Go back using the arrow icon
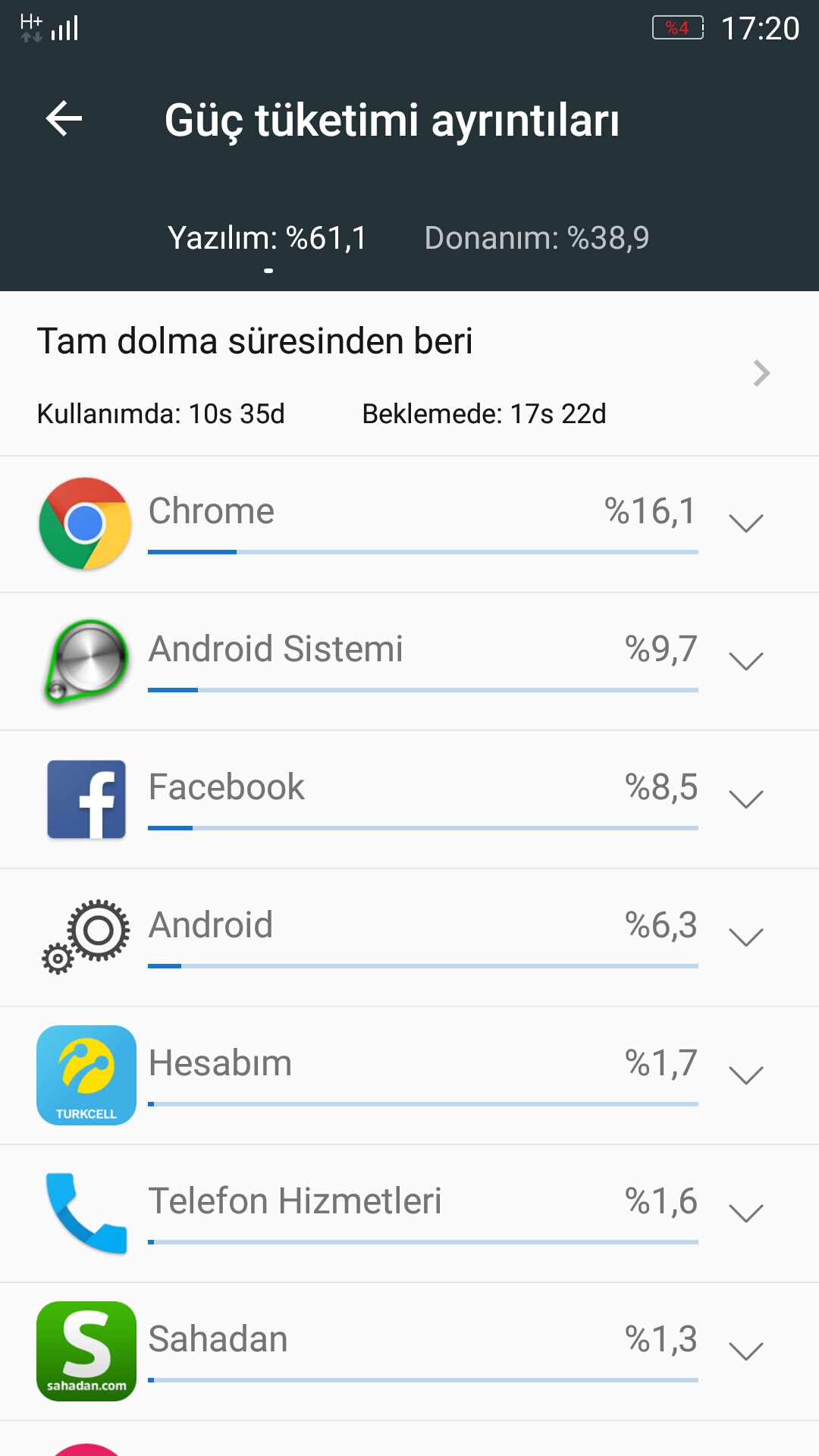 (64, 119)
